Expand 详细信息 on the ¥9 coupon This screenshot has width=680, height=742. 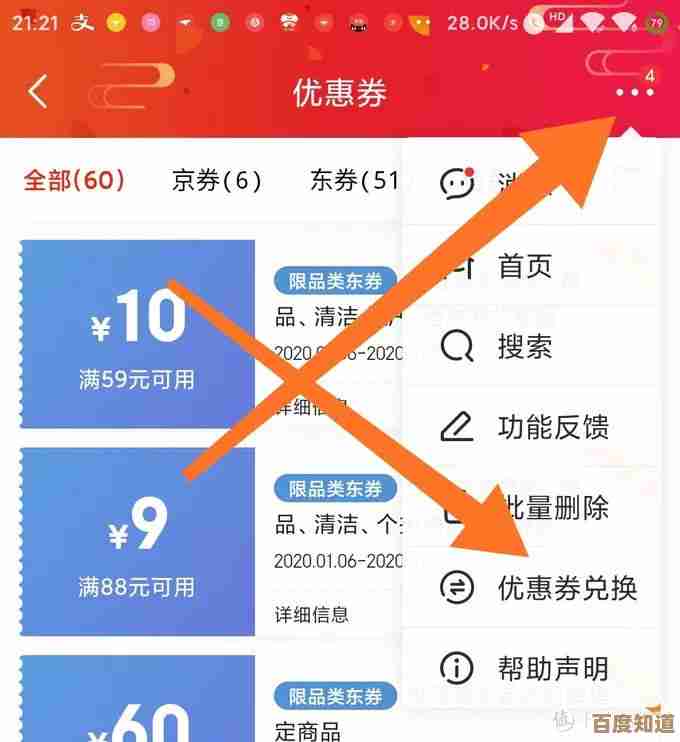311,613
